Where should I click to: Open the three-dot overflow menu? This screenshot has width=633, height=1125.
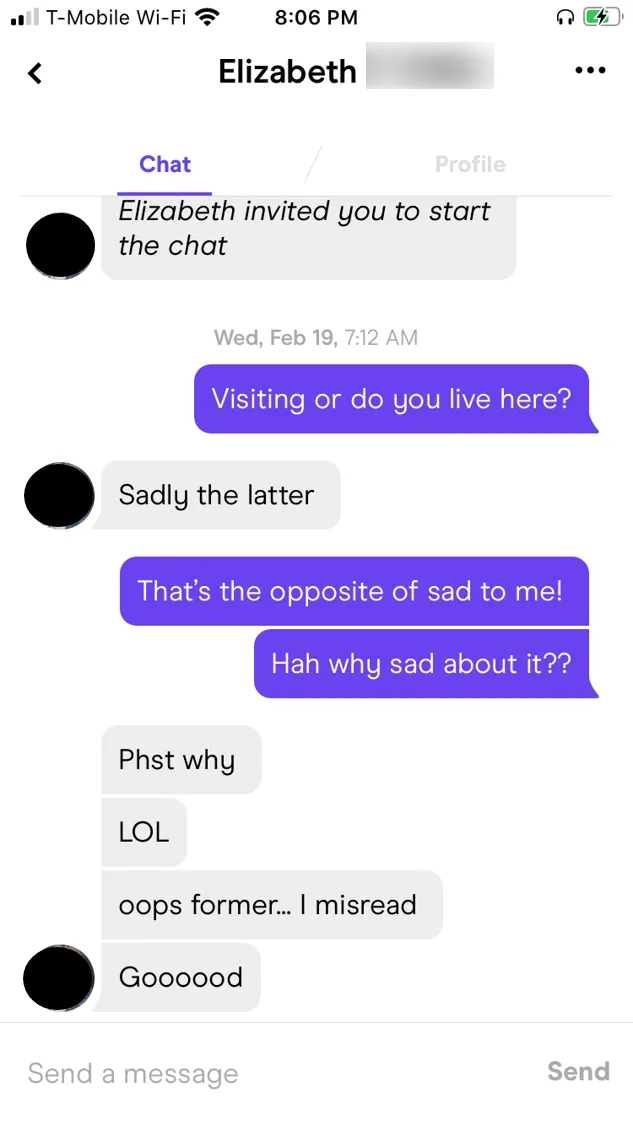(590, 71)
